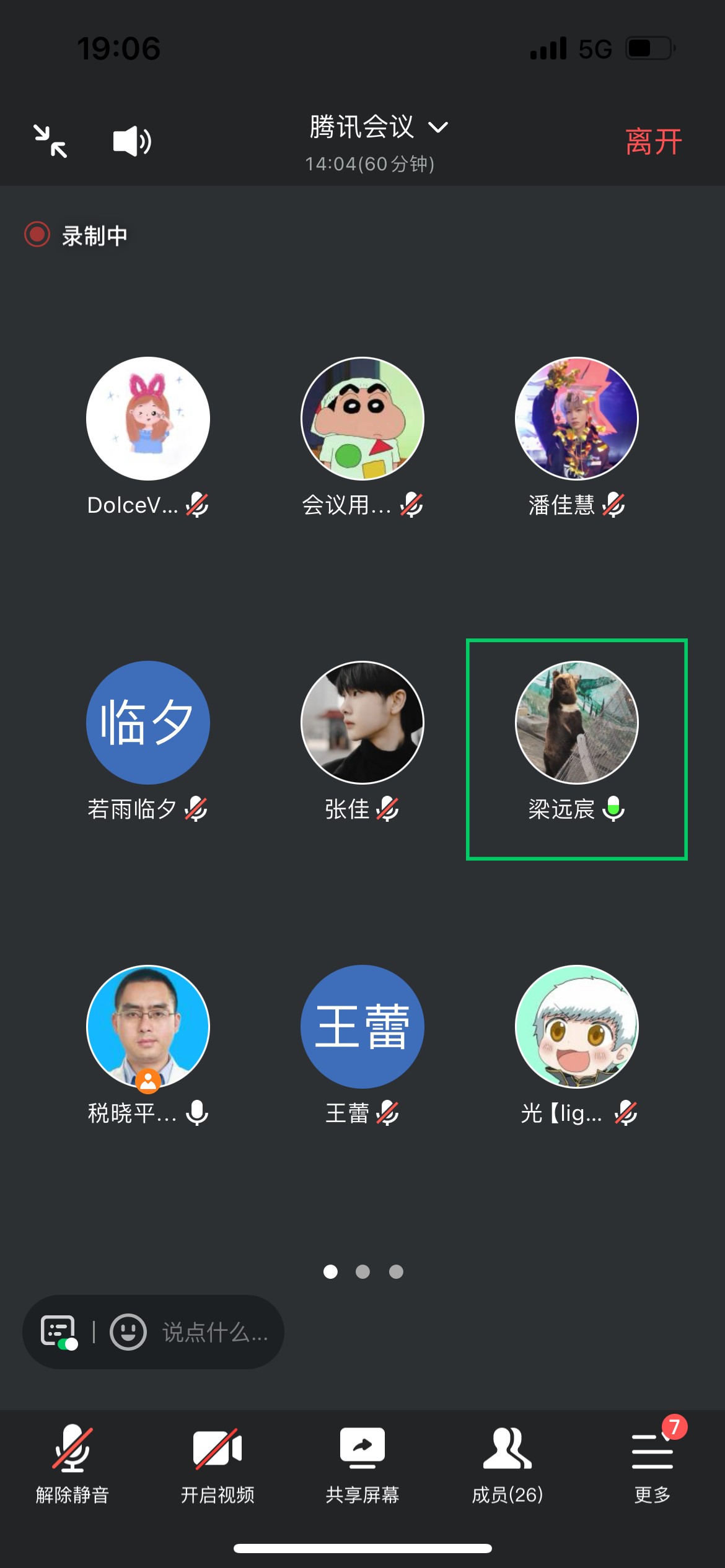Screen dimensions: 725x1568
Task: Open 若雨临夕's participant tile
Action: coord(147,723)
